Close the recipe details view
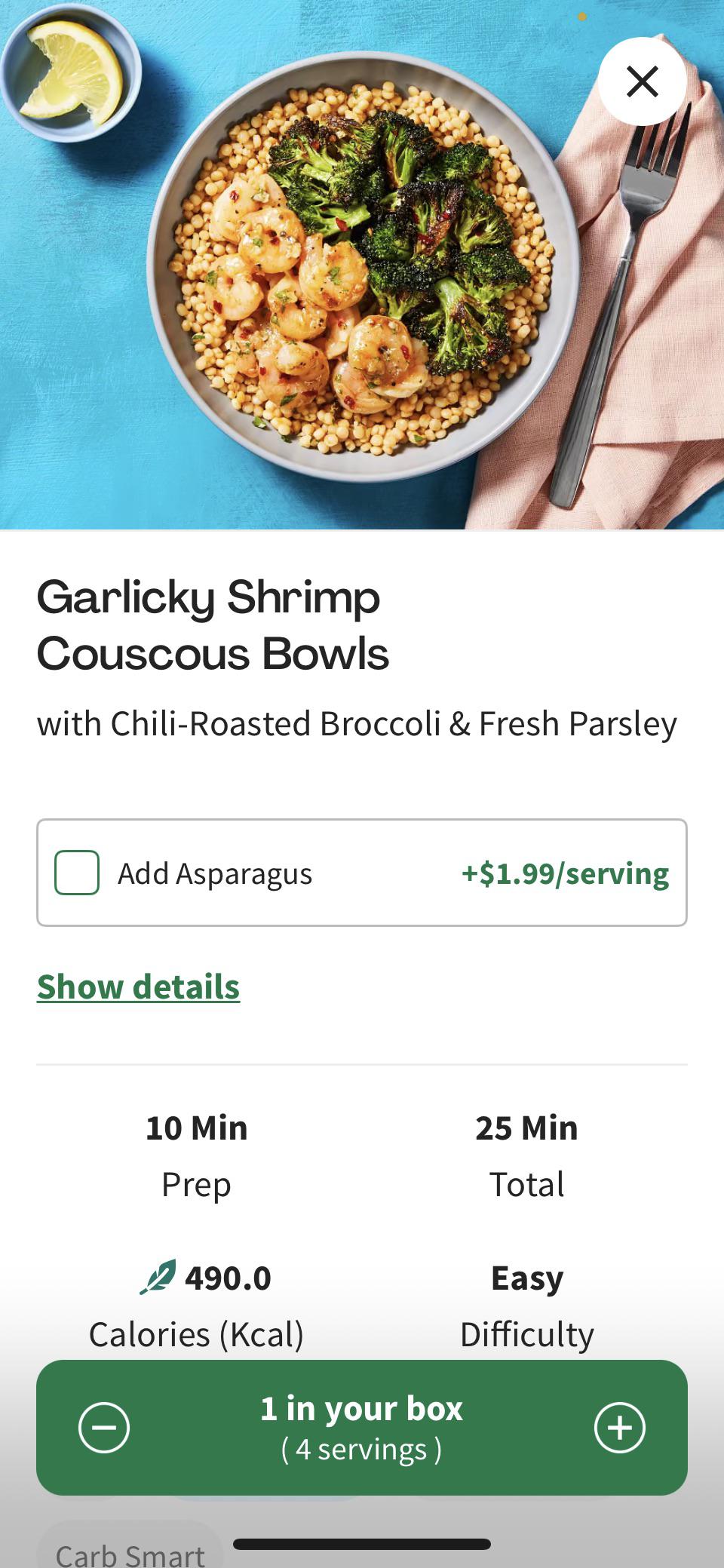 642,81
